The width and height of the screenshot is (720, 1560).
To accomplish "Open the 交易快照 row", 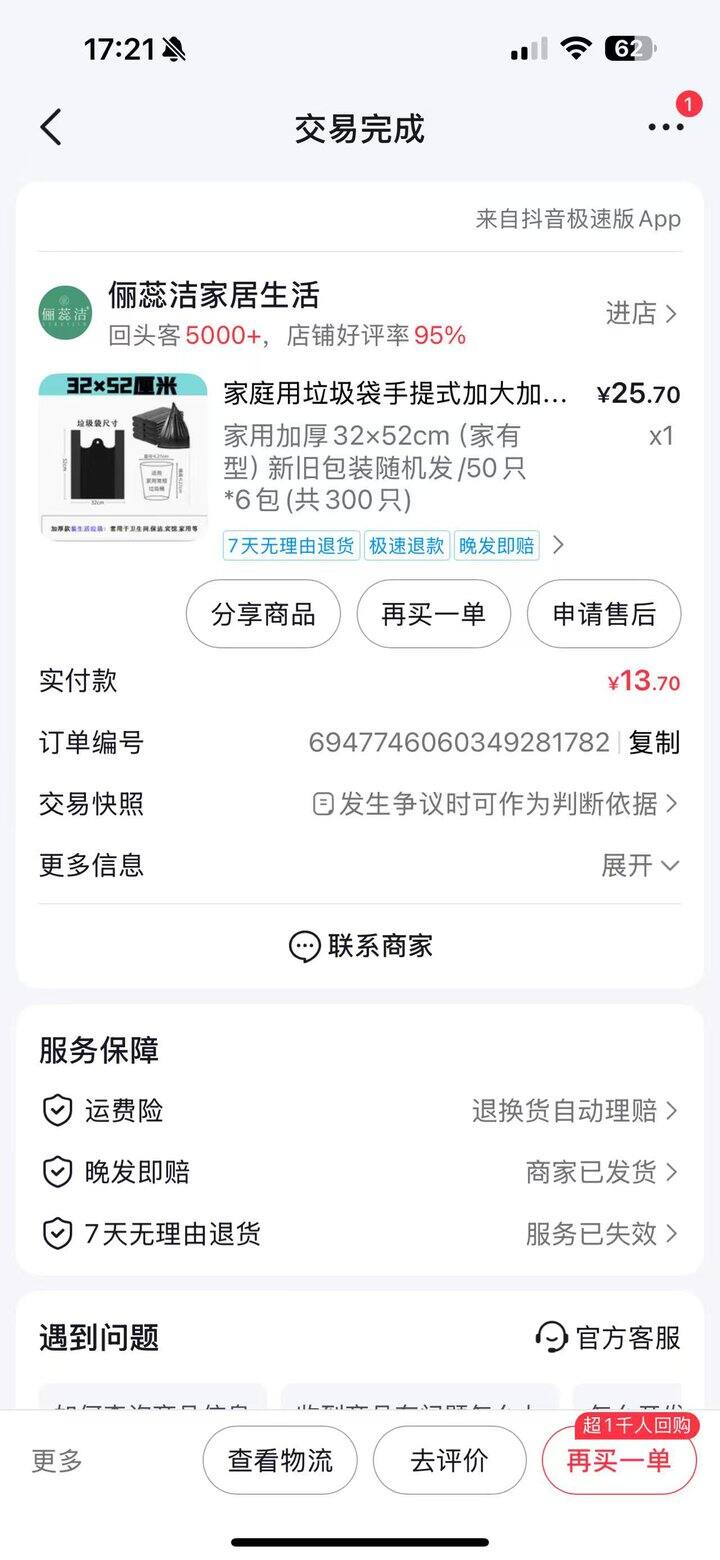I will click(495, 803).
